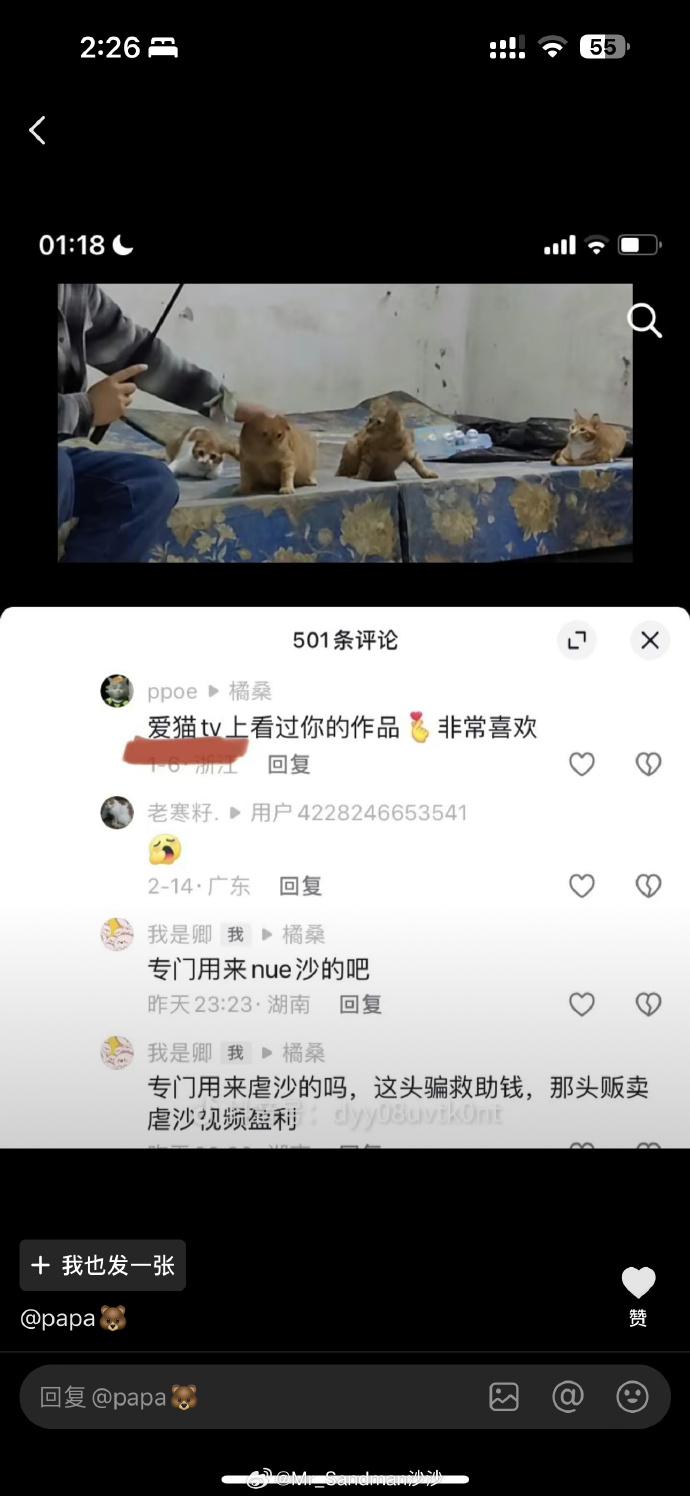
Task: Like this image with the 赞 heart
Action: (x=638, y=1285)
